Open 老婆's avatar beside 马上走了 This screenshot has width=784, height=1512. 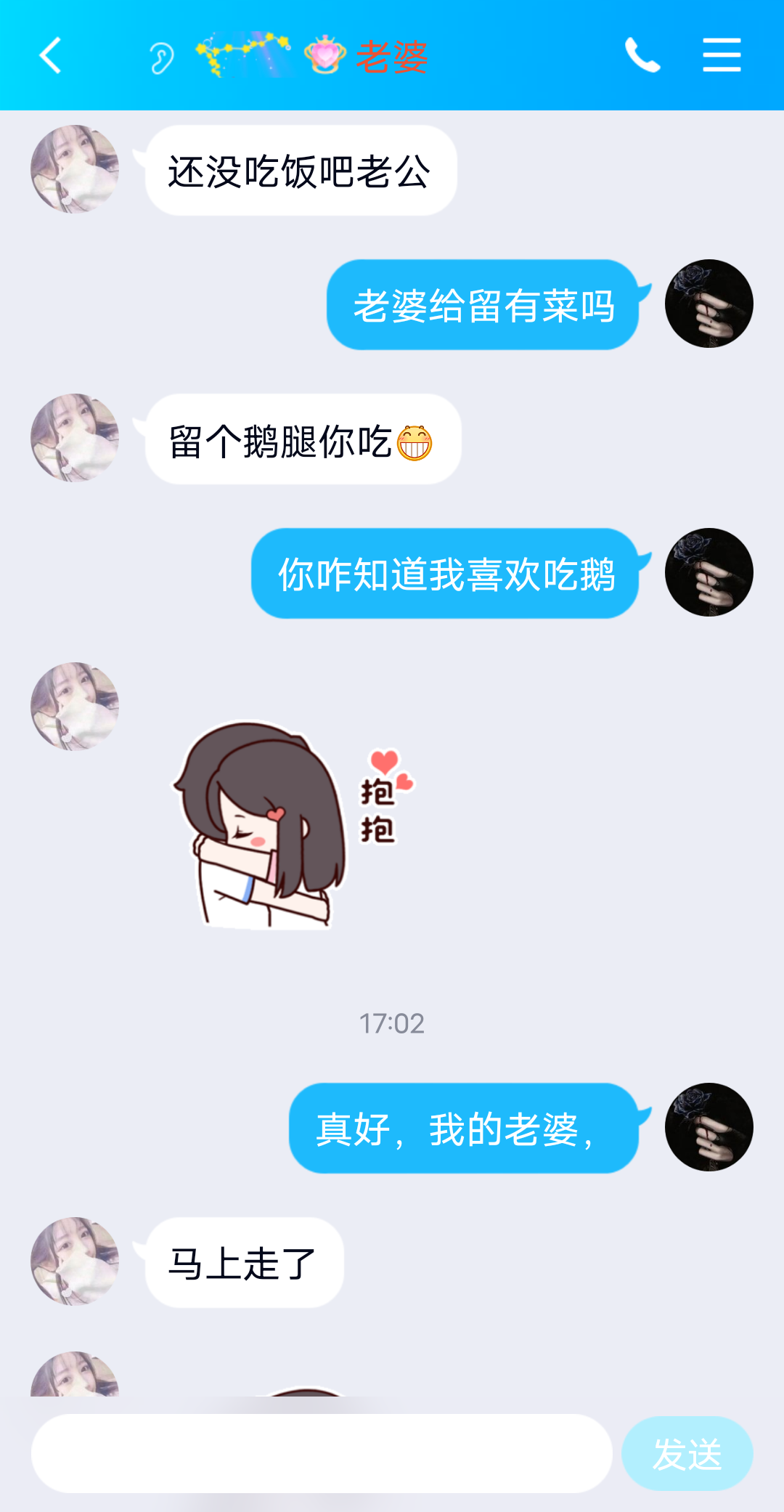point(75,1261)
